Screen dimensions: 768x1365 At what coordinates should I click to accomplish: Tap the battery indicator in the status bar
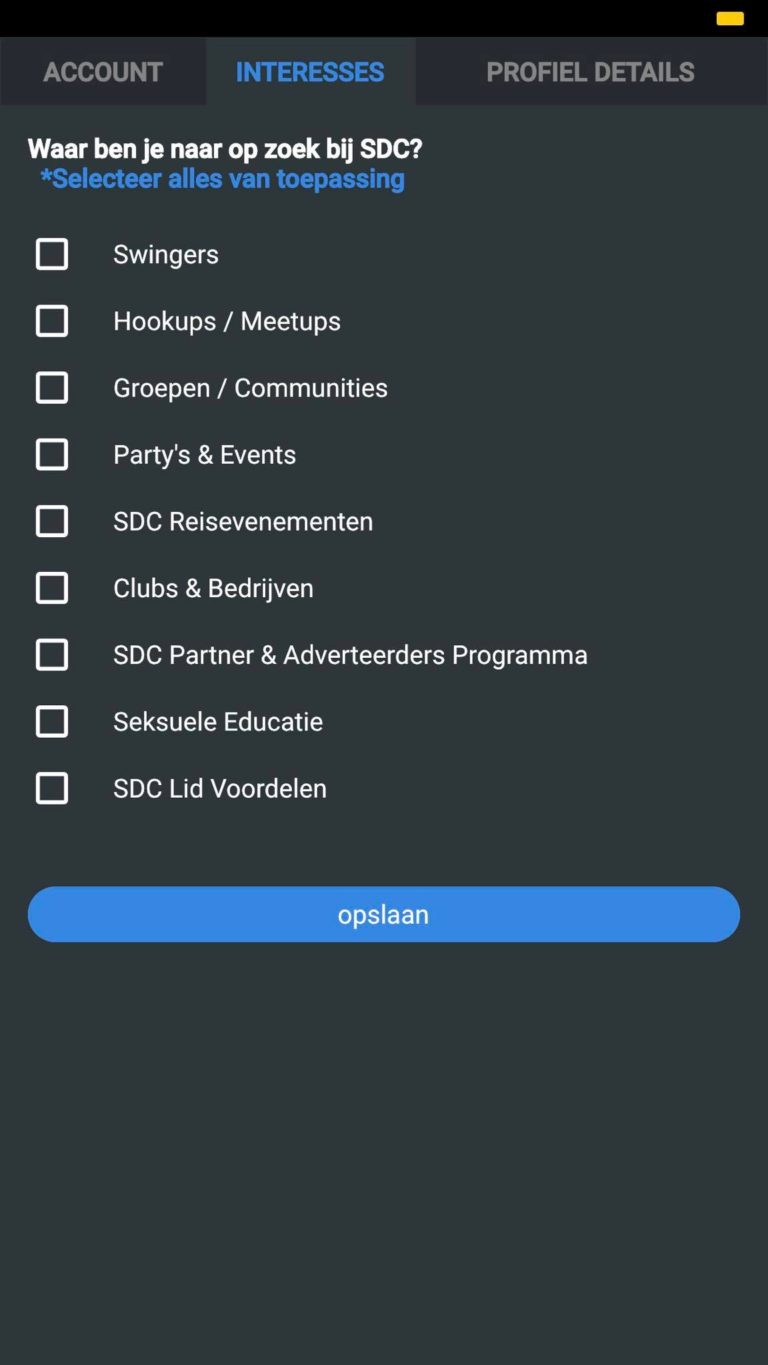click(729, 17)
